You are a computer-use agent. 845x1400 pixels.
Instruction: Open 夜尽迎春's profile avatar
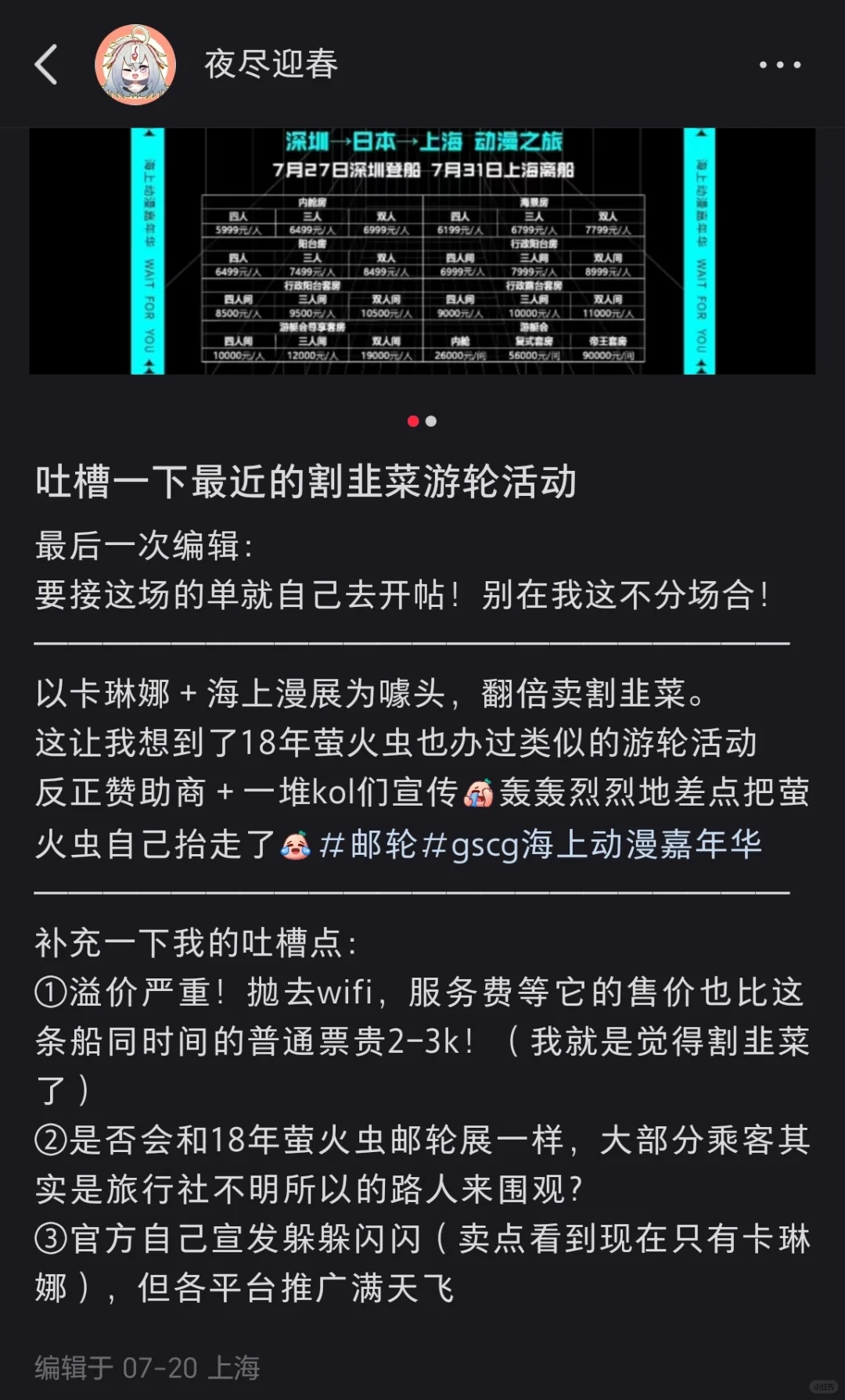pos(135,64)
